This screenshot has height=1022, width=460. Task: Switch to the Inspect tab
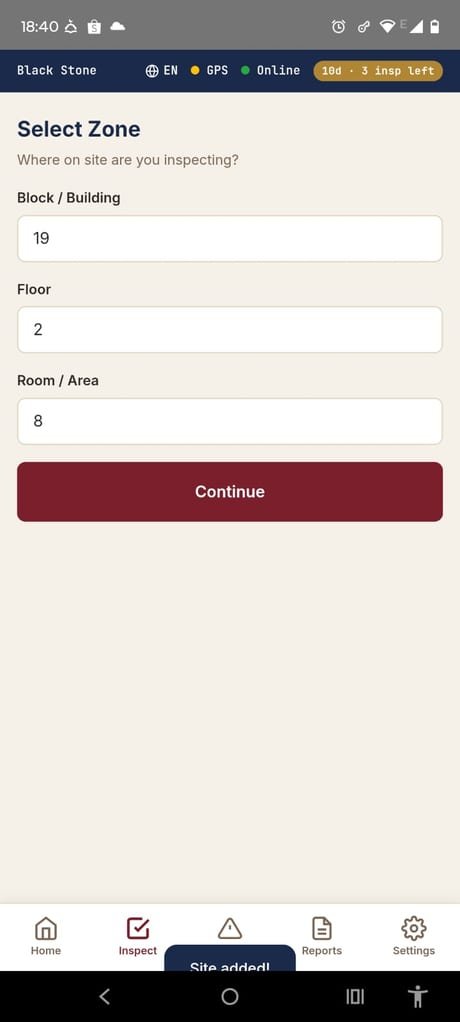coord(137,936)
